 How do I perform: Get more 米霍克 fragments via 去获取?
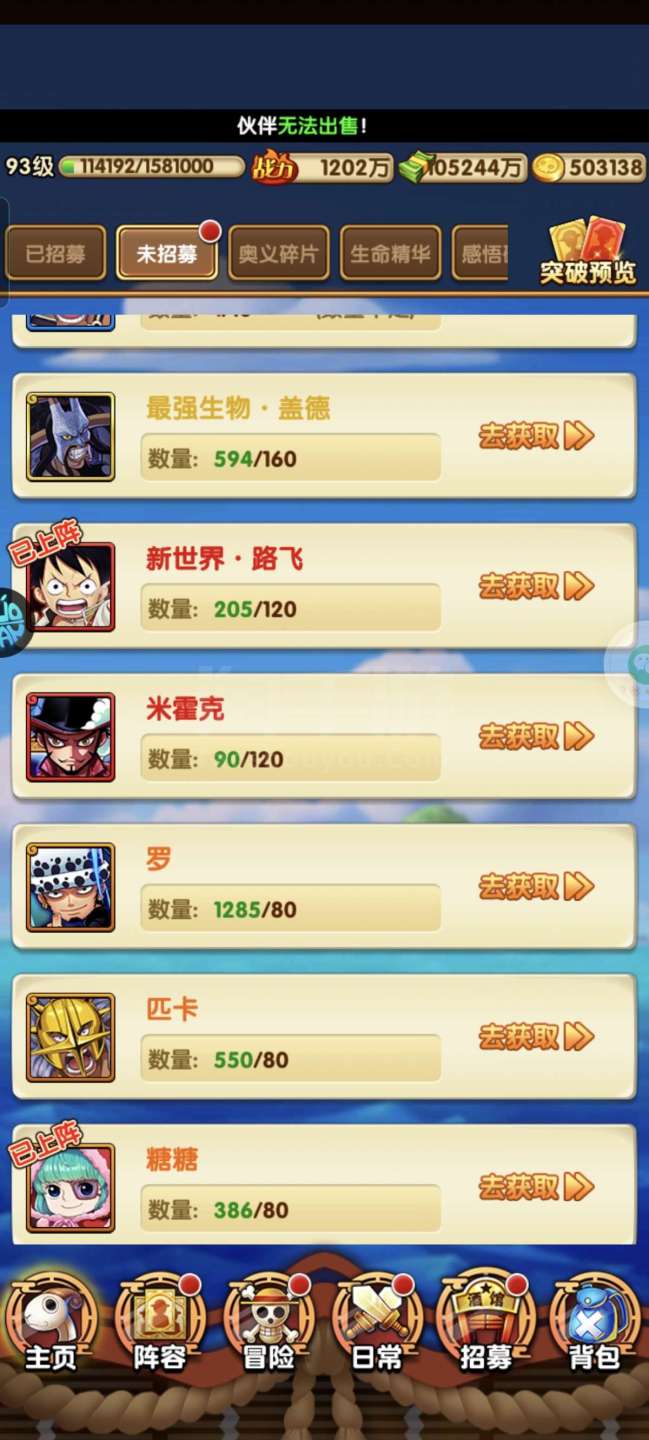coord(536,737)
